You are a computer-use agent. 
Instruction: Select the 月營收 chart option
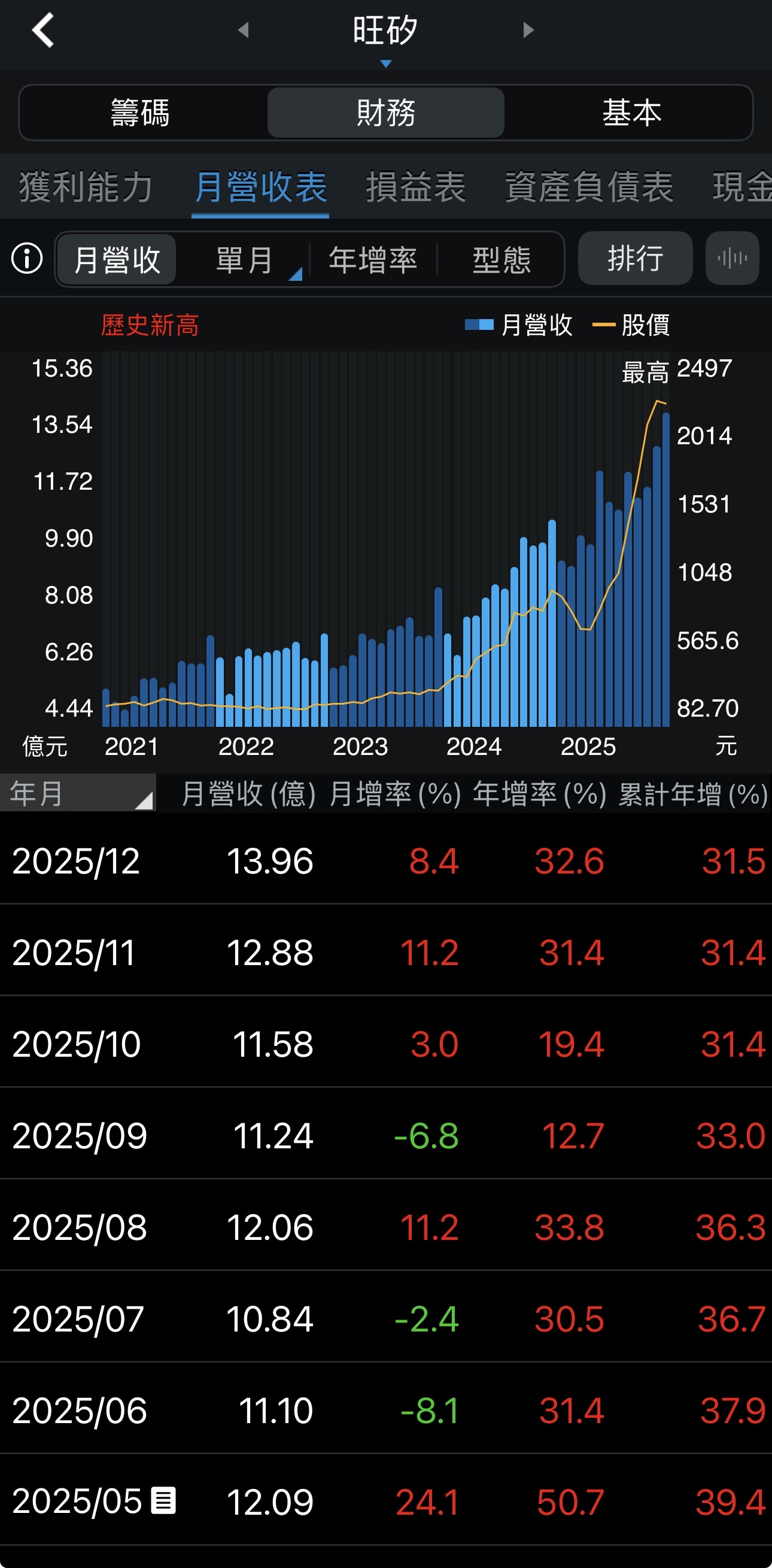pos(117,260)
